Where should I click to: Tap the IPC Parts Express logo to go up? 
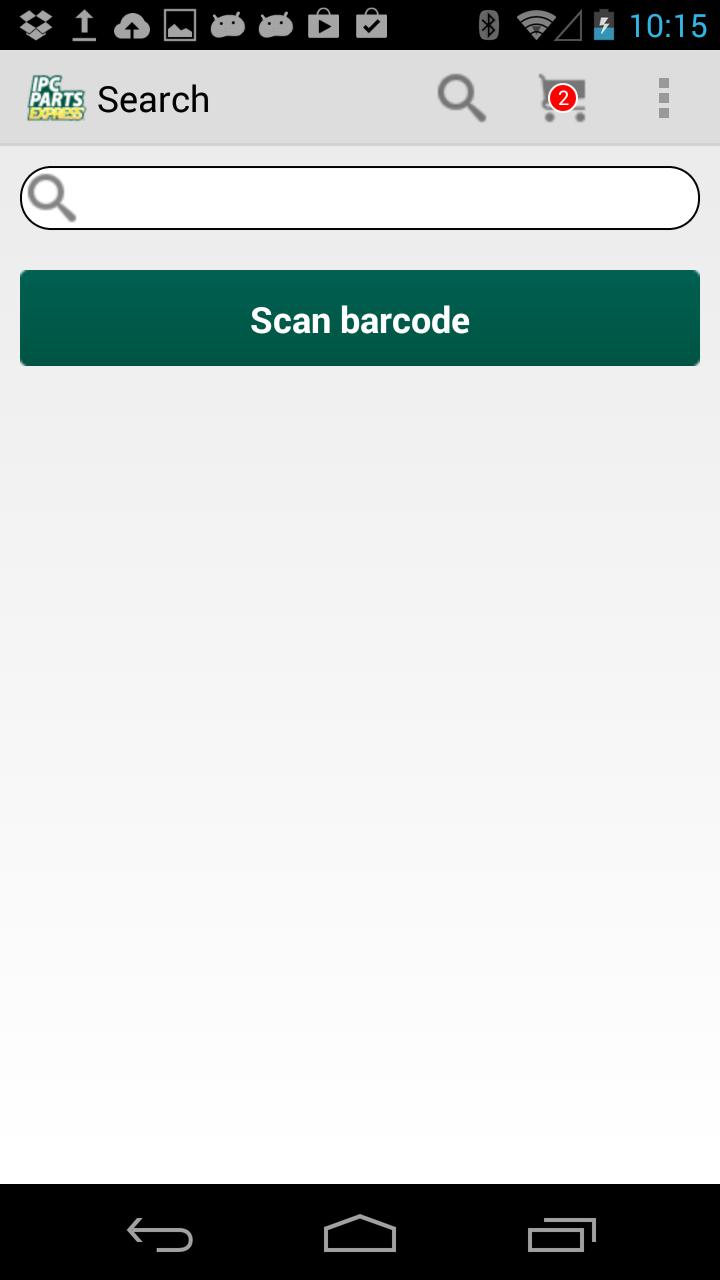click(x=56, y=99)
